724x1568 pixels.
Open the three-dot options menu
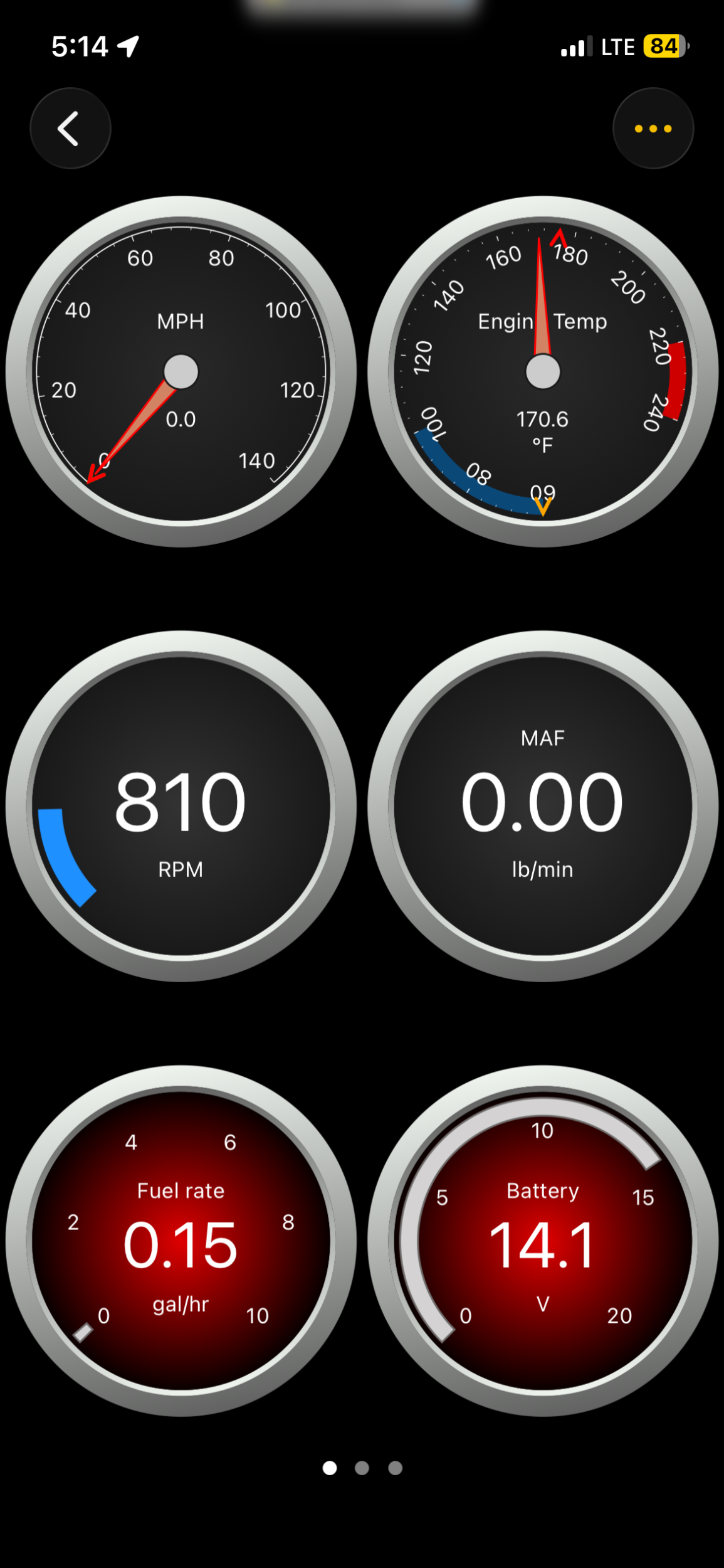pyautogui.click(x=653, y=129)
